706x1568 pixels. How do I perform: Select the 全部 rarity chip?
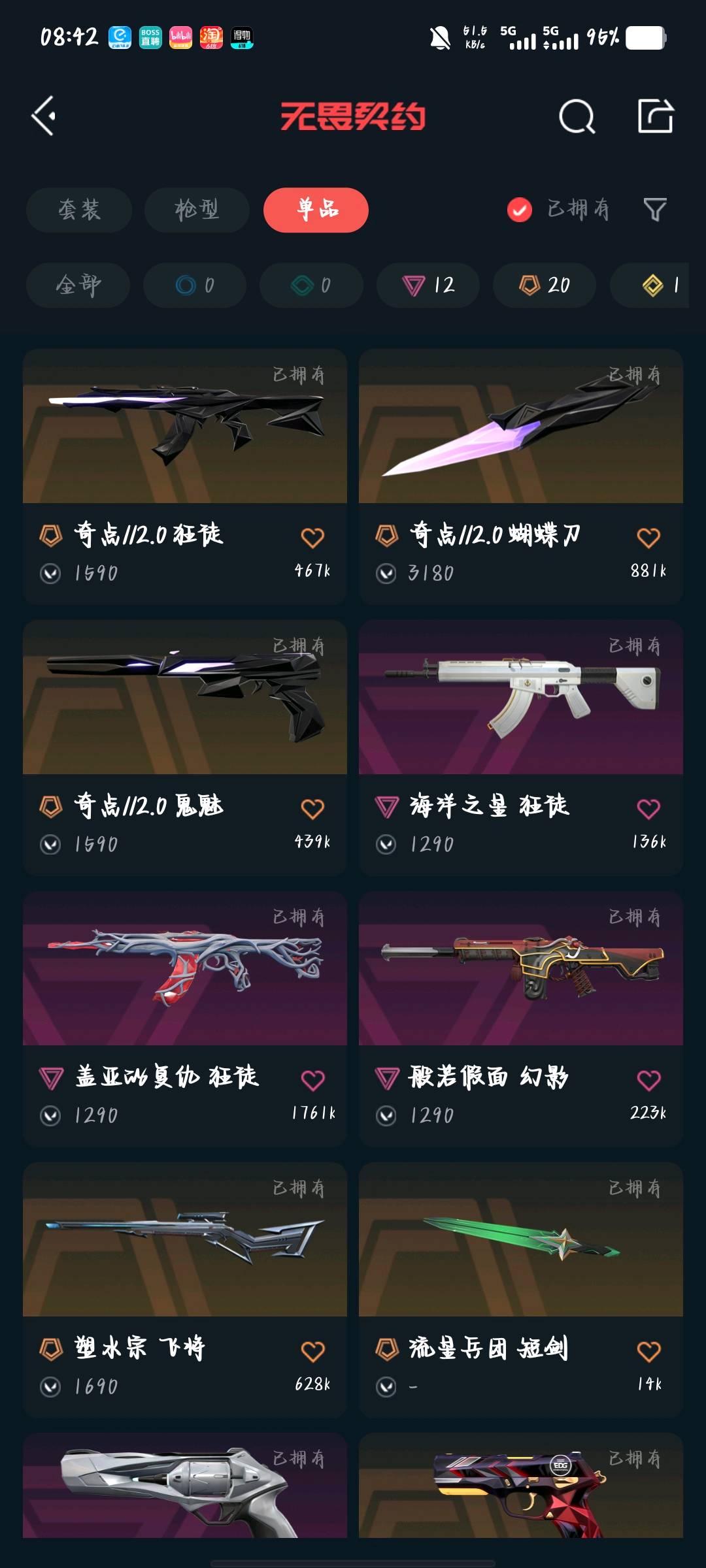78,285
